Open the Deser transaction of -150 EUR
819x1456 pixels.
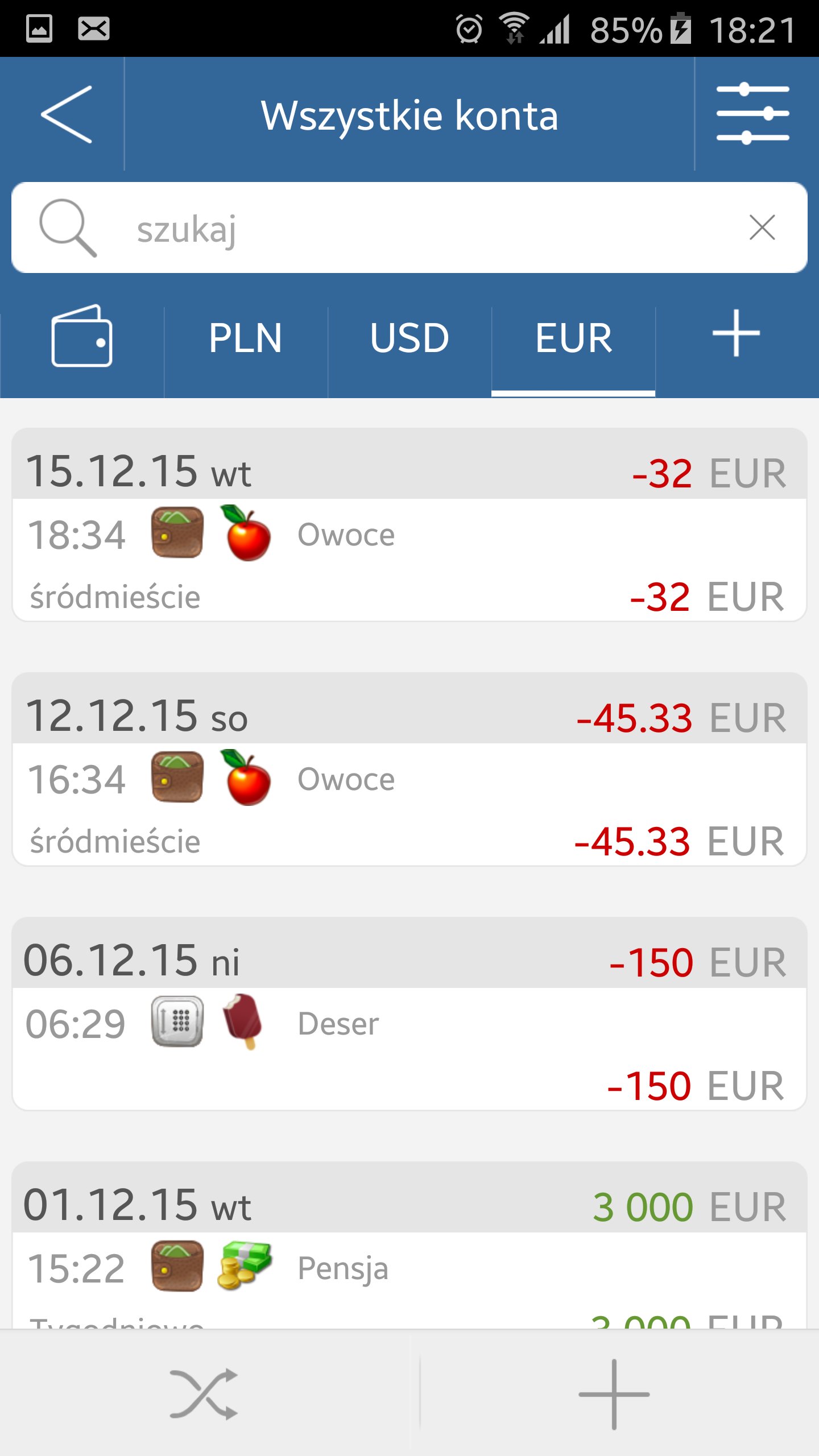pos(409,1049)
